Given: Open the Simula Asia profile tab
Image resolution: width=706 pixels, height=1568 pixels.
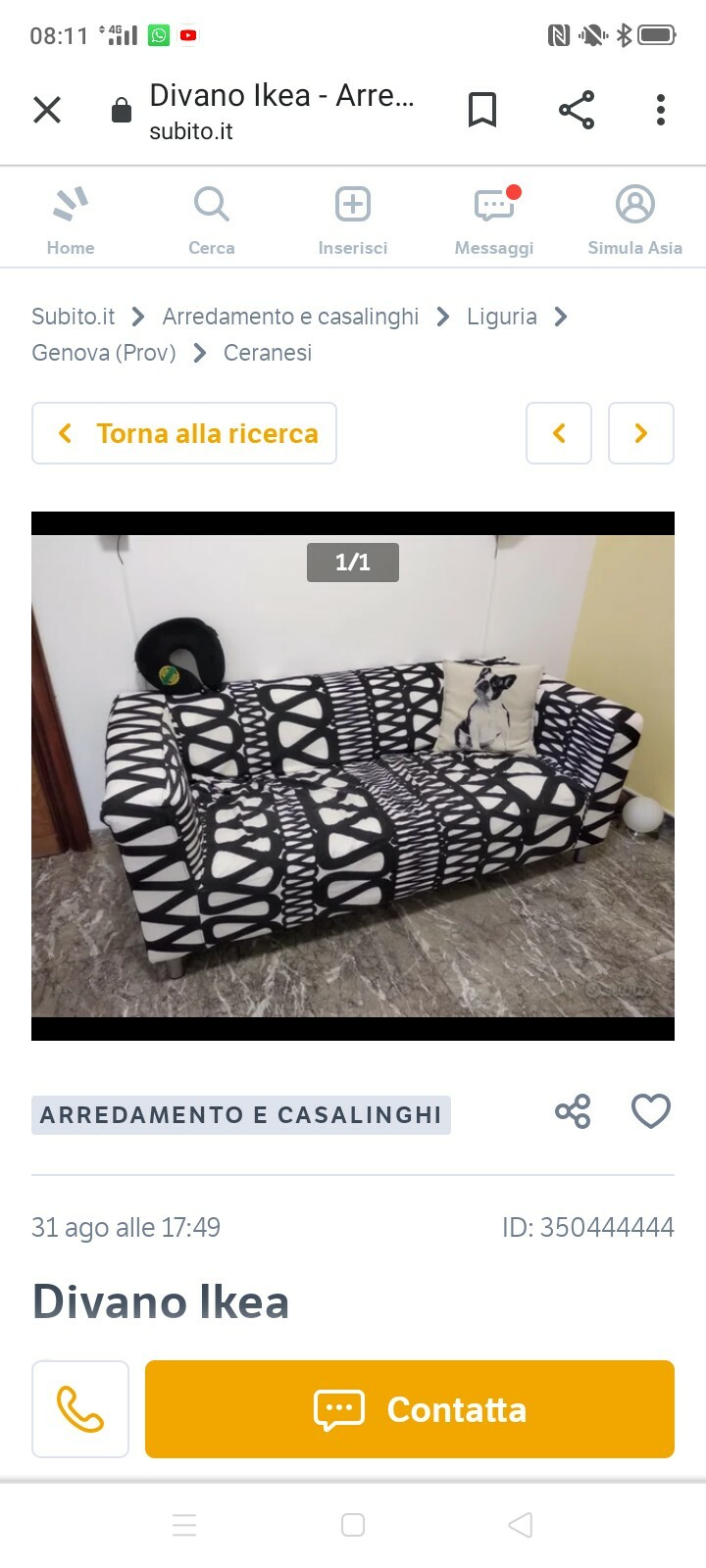Looking at the screenshot, I should (634, 220).
